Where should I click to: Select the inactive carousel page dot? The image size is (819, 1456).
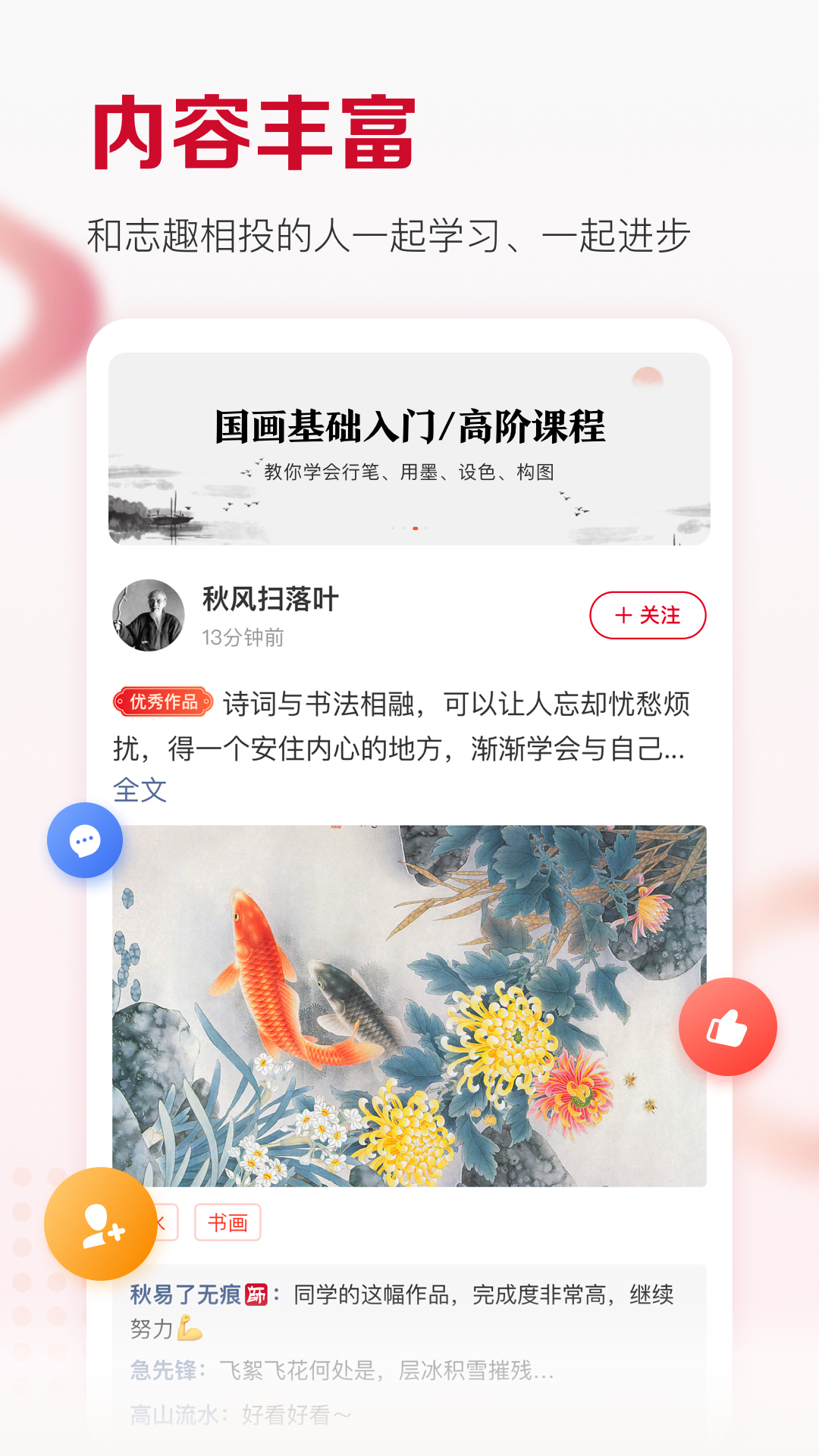(x=391, y=529)
